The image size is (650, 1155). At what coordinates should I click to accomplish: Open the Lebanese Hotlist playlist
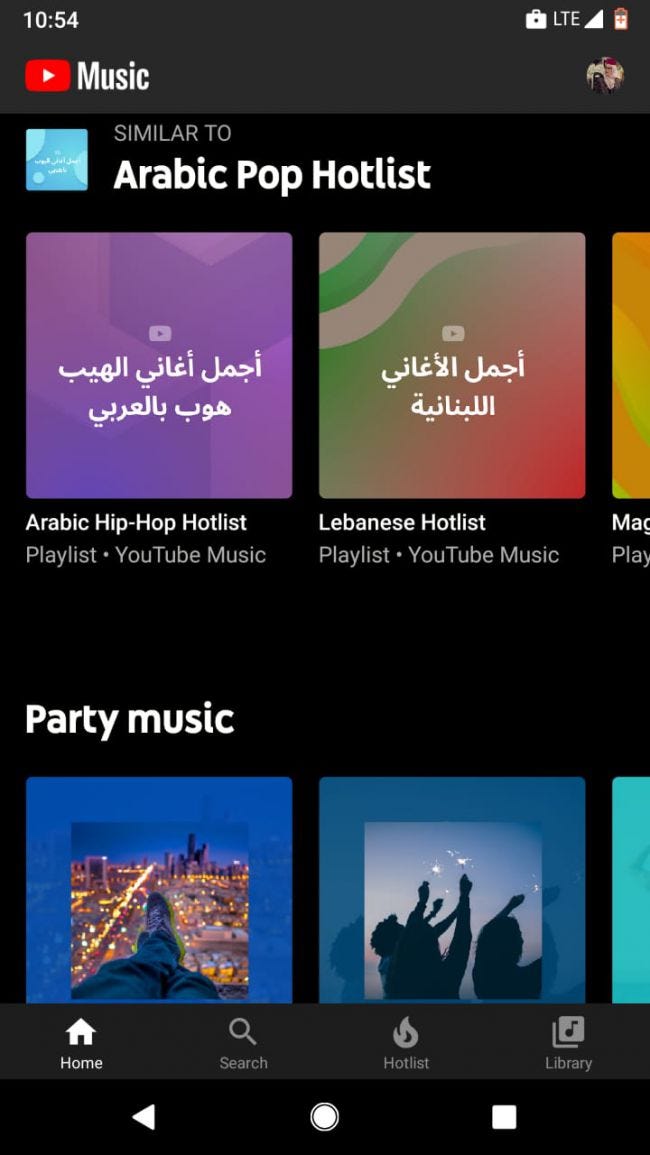coord(452,366)
